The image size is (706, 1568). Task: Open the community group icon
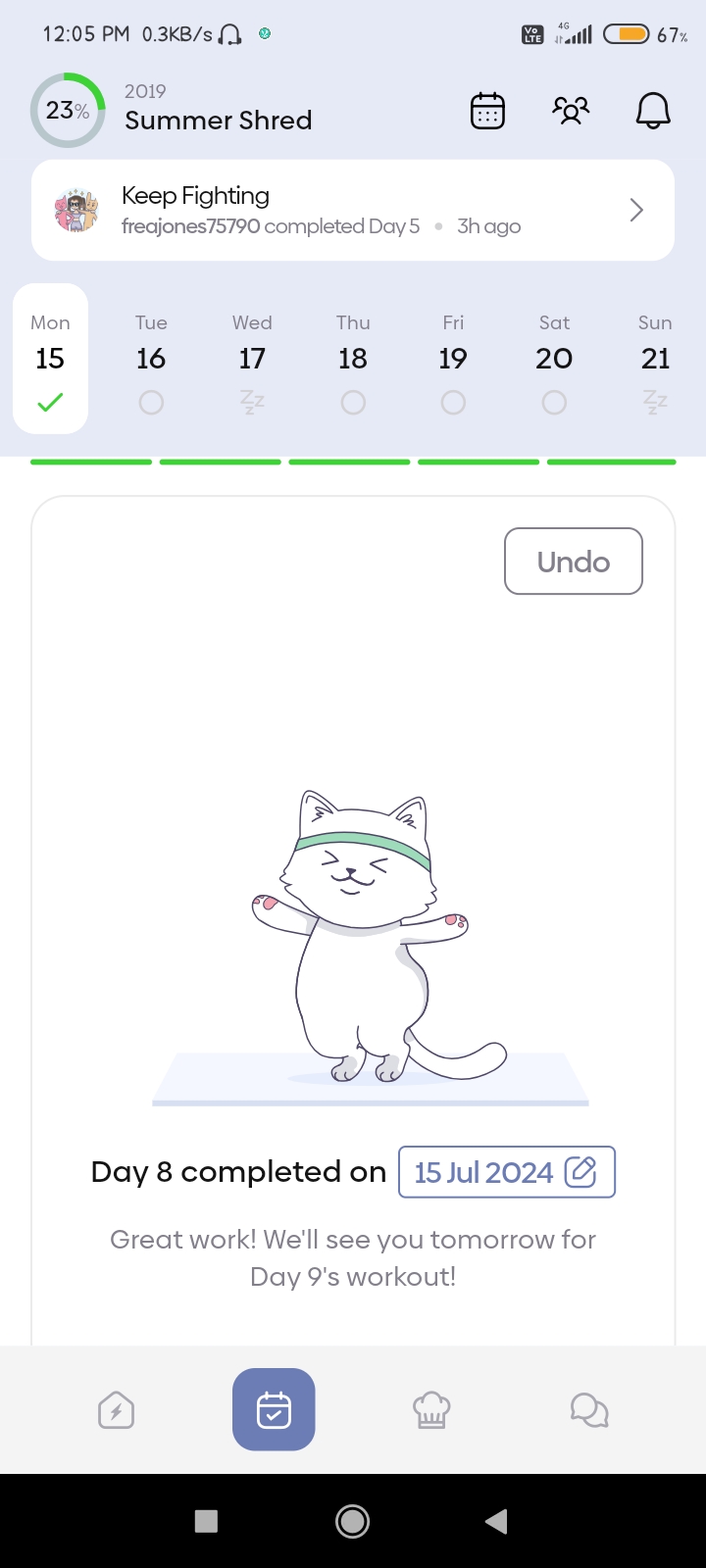(571, 111)
